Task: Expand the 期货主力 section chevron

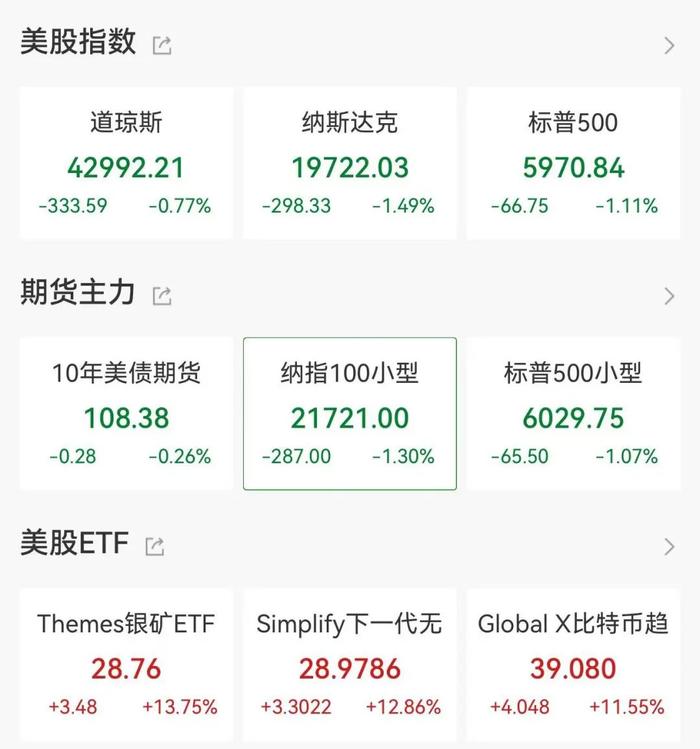Action: [x=669, y=295]
